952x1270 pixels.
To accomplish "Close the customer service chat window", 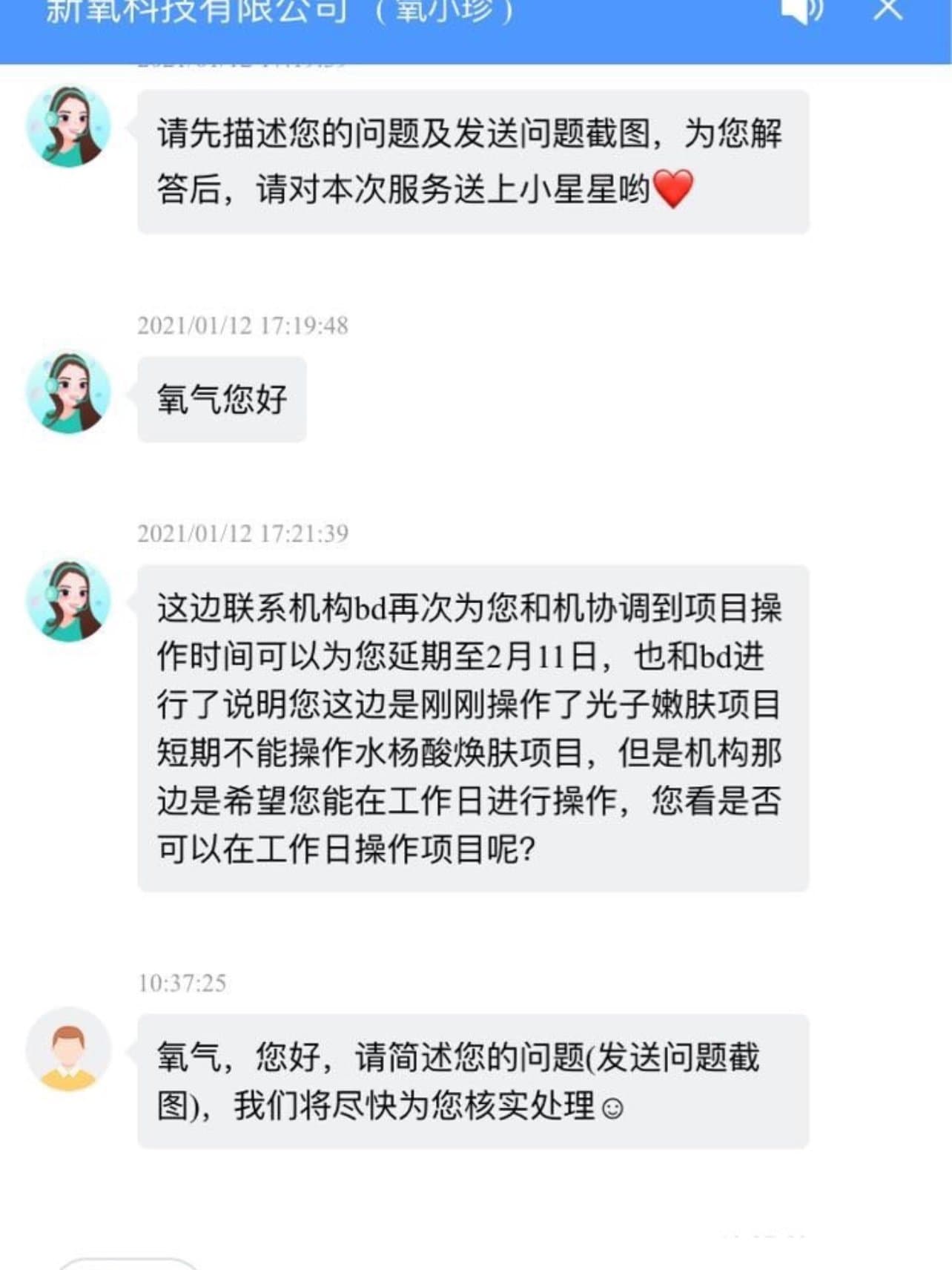I will [x=887, y=10].
